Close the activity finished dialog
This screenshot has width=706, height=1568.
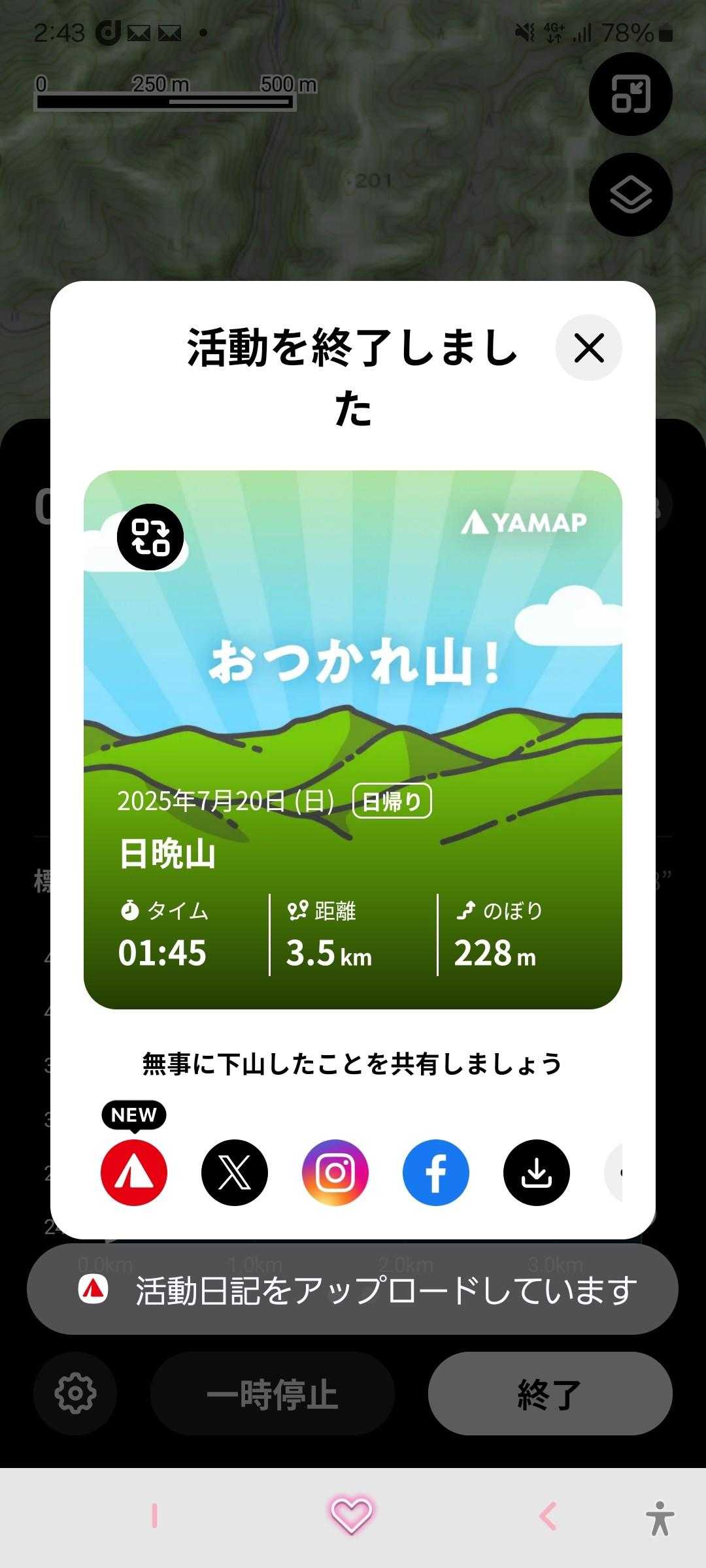(x=588, y=348)
